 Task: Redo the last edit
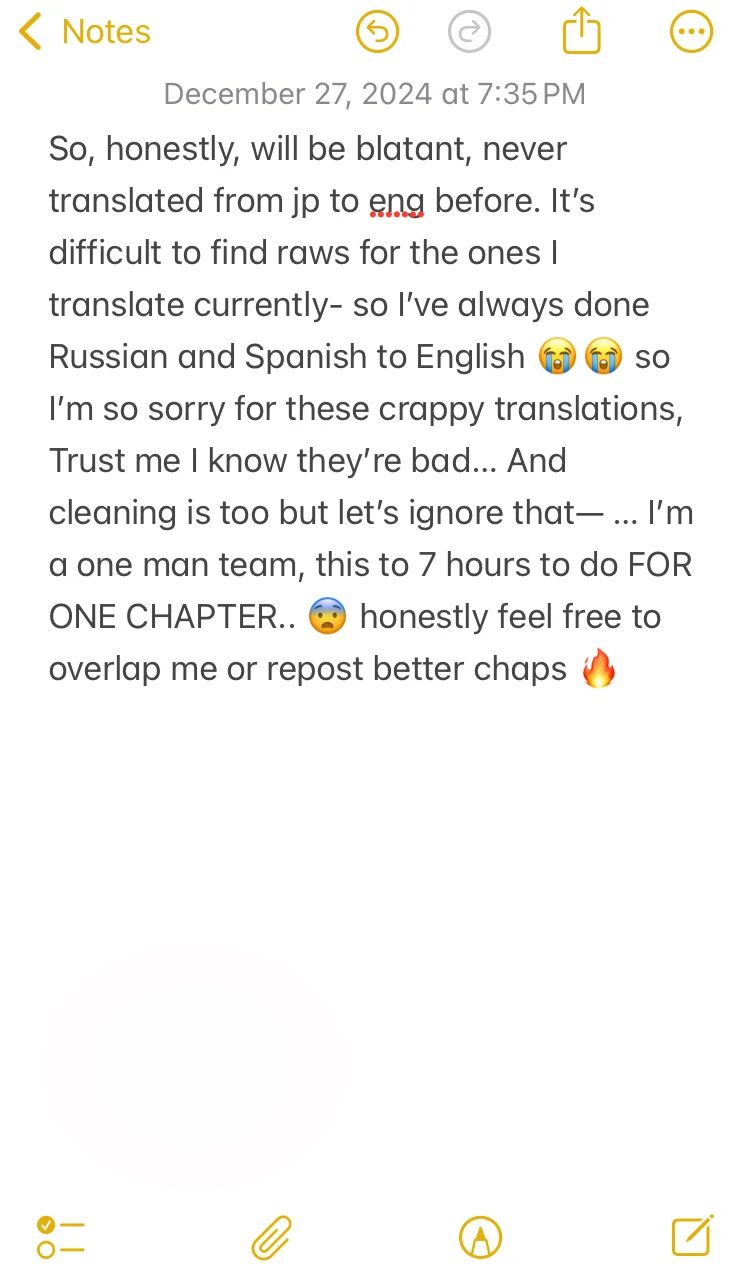(469, 32)
